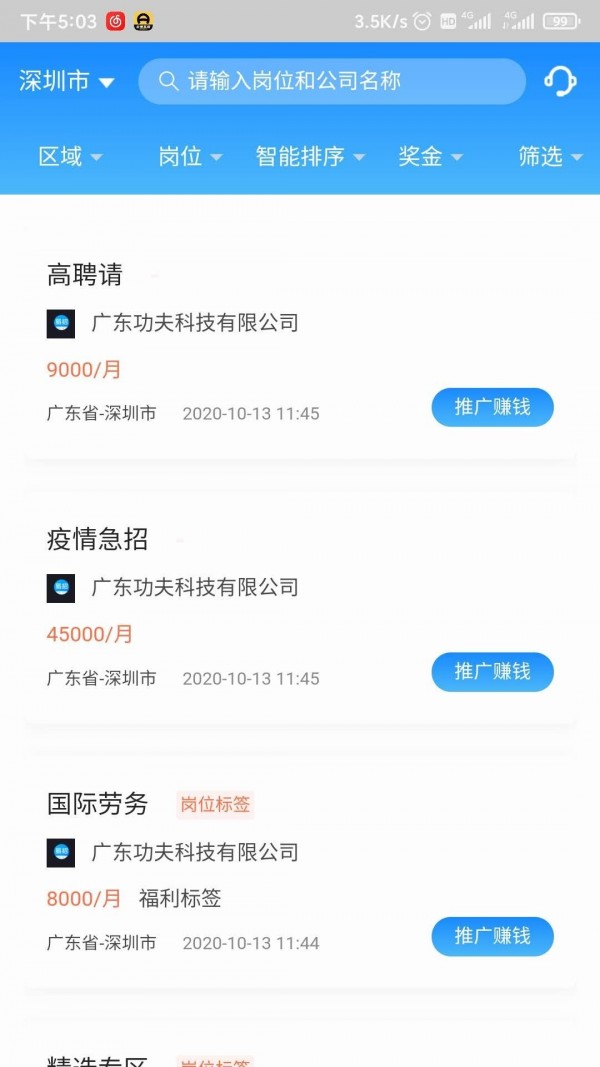Contact customer service via headset icon
Image resolution: width=600 pixels, height=1067 pixels.
tap(560, 81)
